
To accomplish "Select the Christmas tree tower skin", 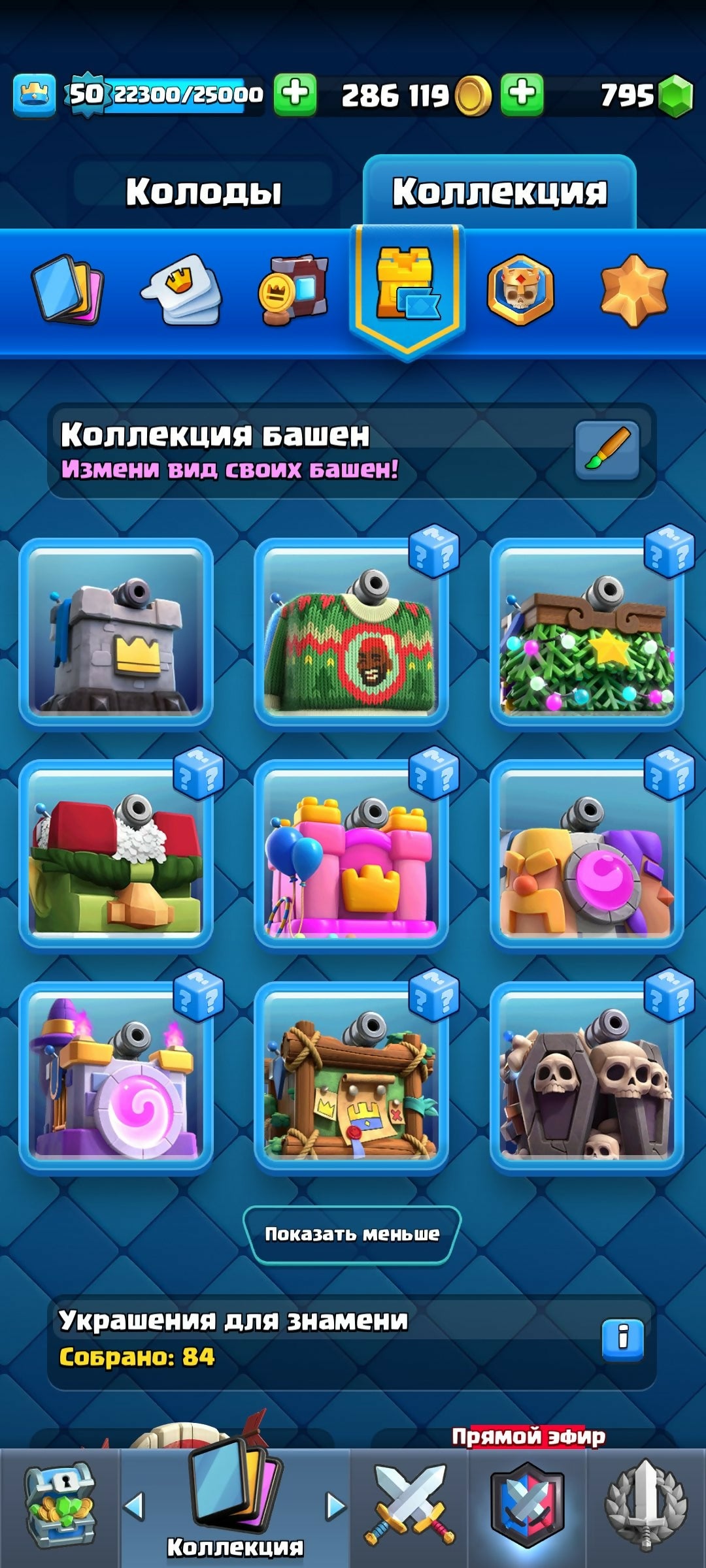I will pos(586,632).
